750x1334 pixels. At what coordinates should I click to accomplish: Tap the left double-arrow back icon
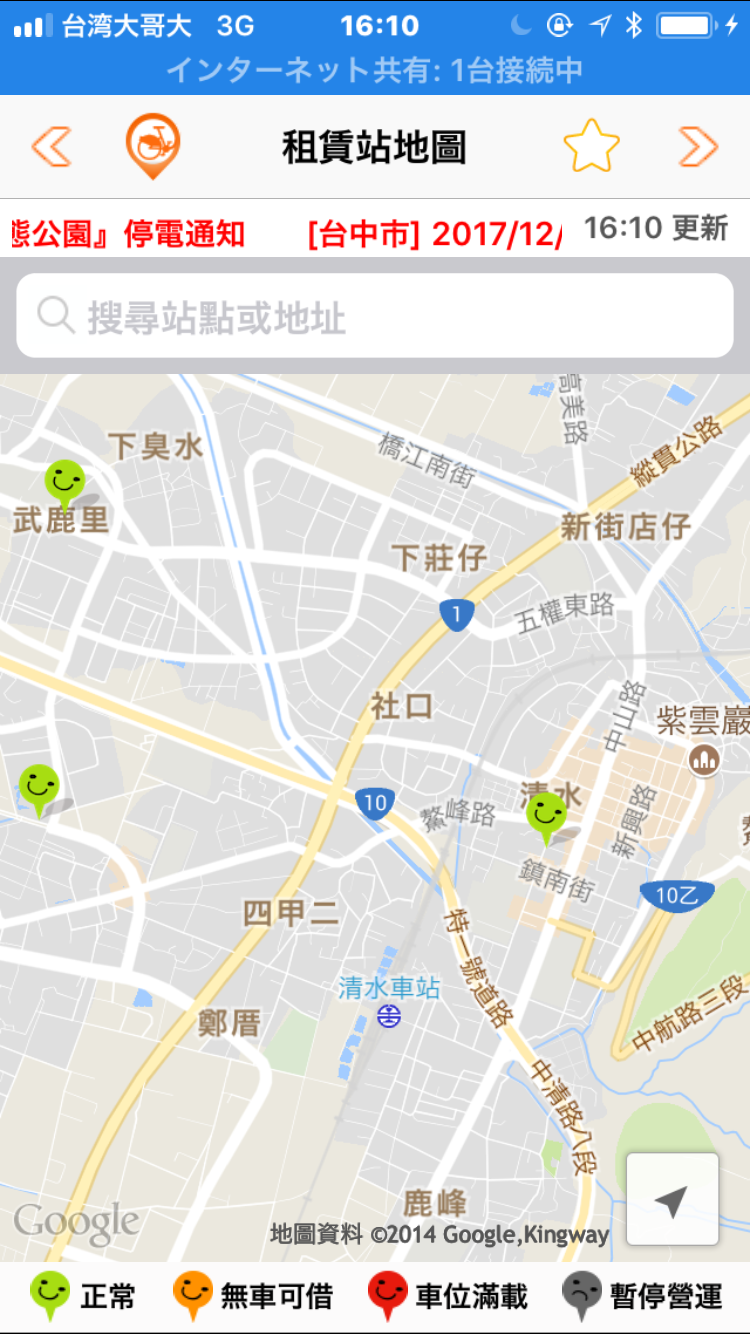click(52, 148)
